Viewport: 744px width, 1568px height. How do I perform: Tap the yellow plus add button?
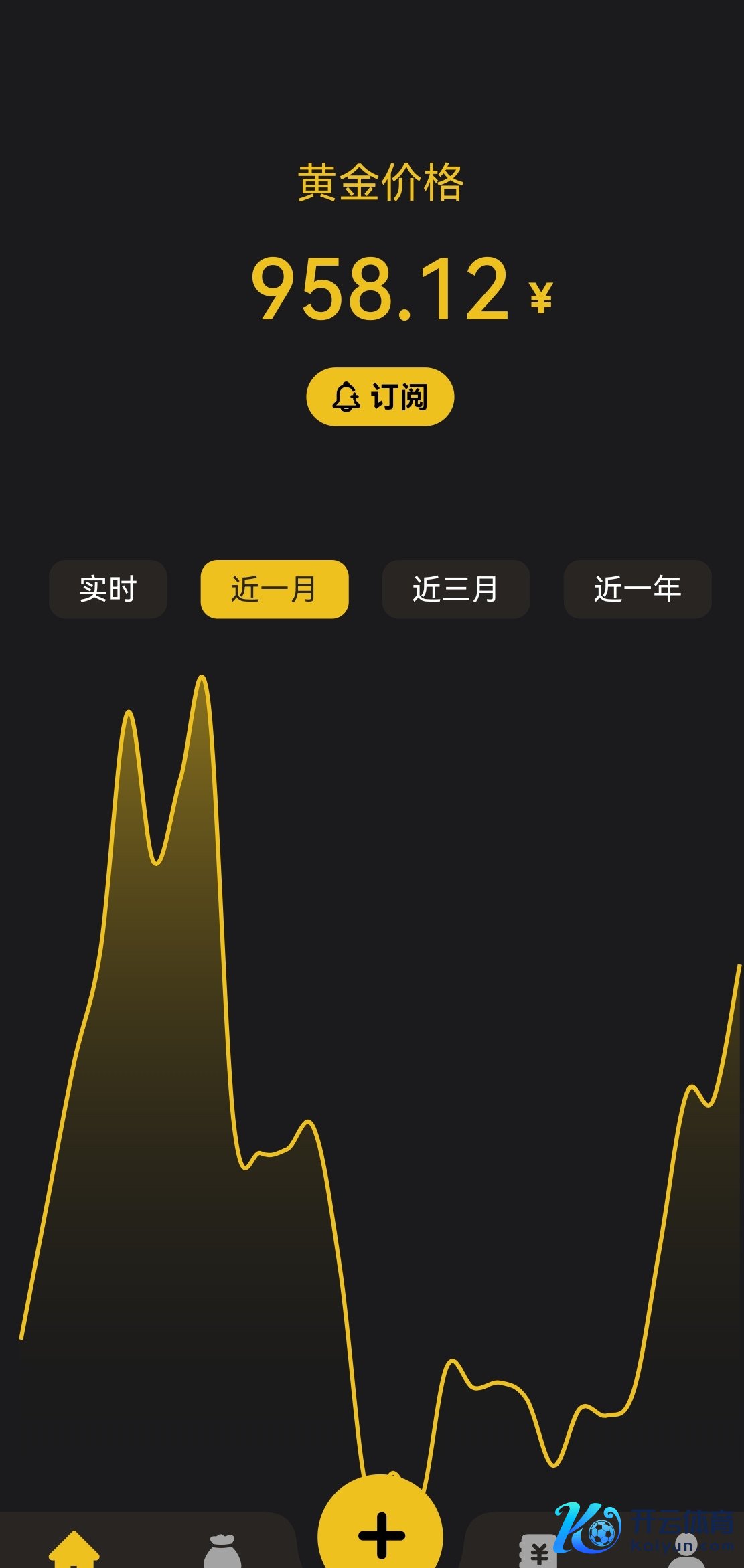(380, 1534)
